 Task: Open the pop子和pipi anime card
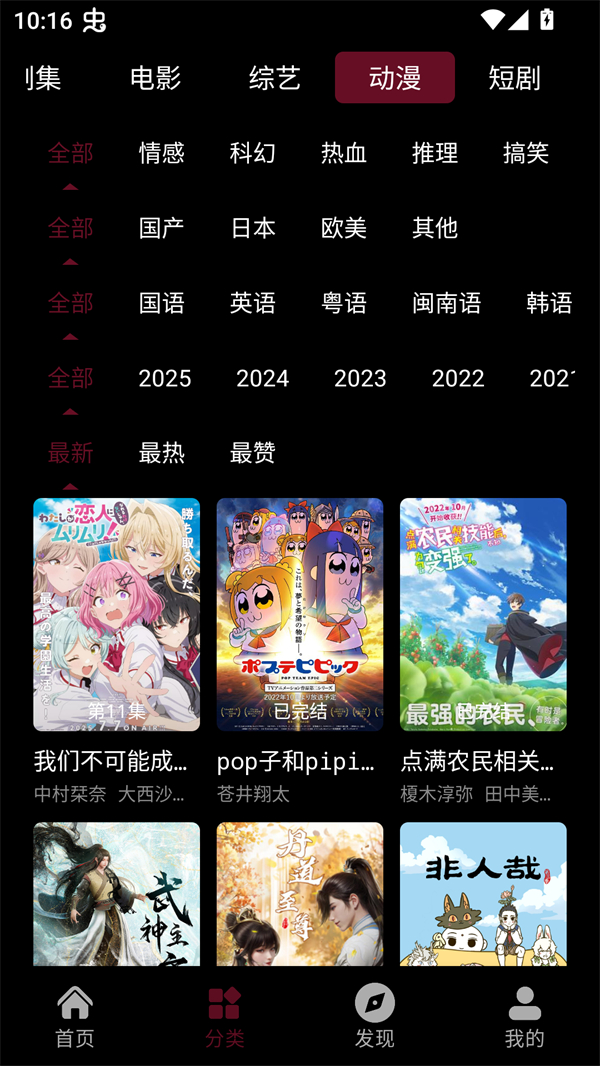coord(300,615)
